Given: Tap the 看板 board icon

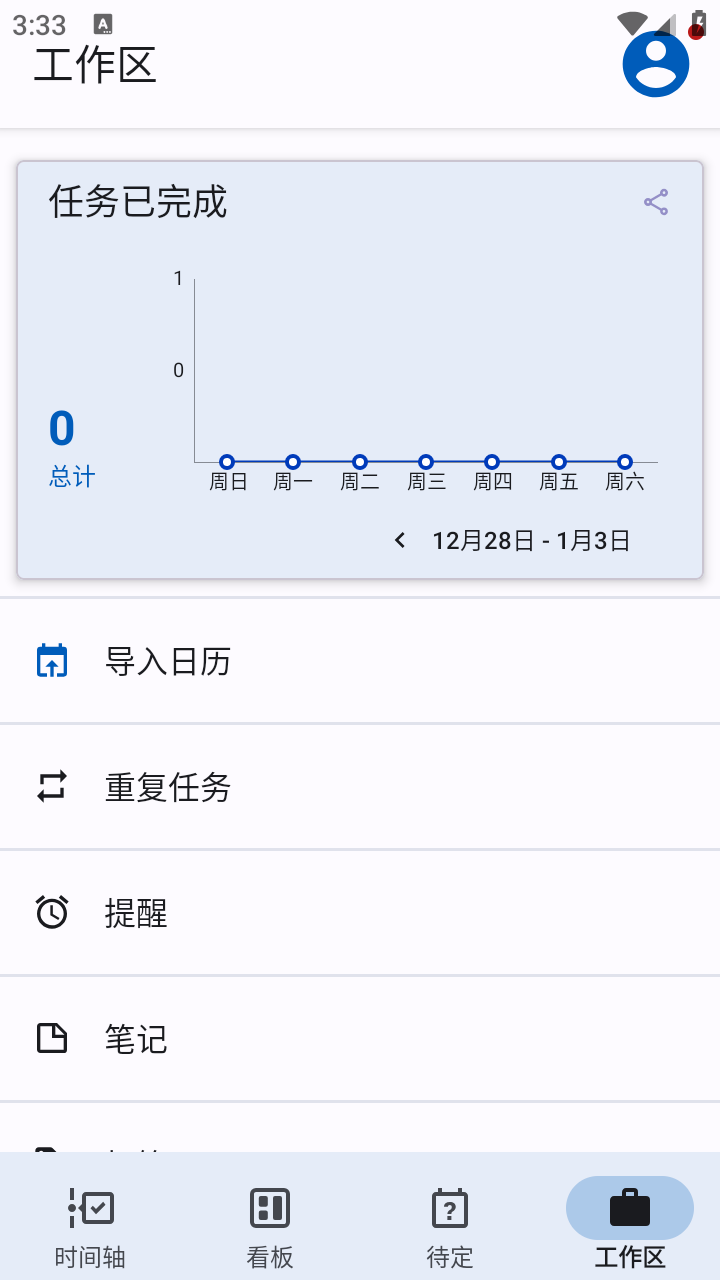Looking at the screenshot, I should (x=269, y=1207).
